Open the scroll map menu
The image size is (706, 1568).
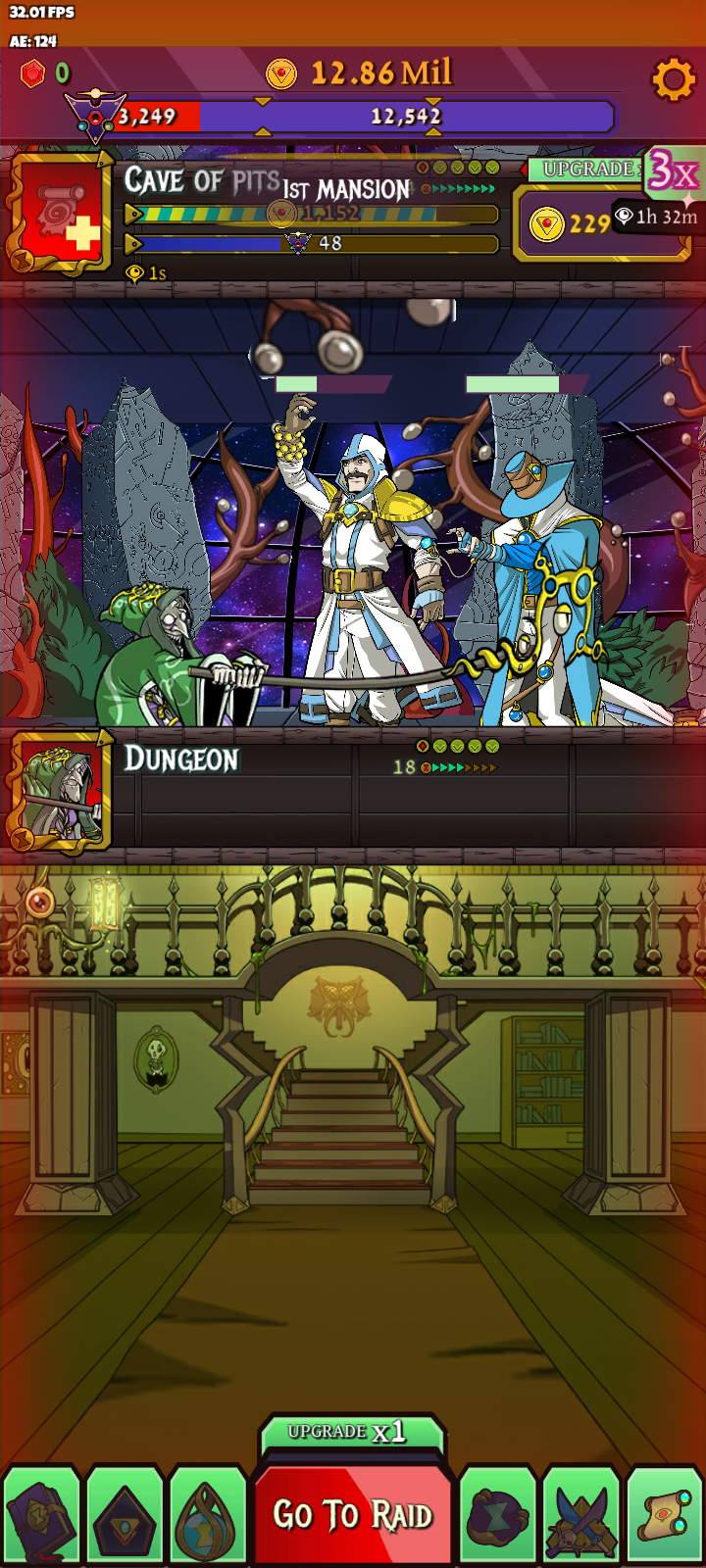(x=665, y=1516)
